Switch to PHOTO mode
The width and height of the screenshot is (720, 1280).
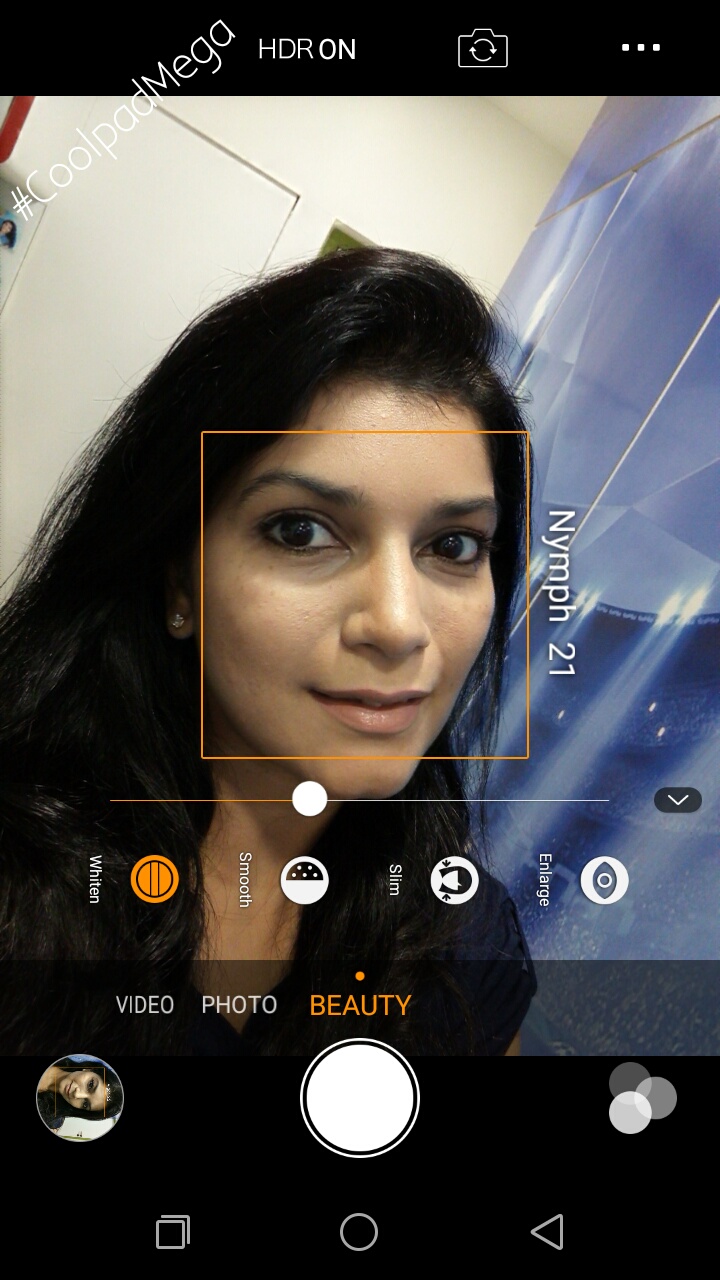tap(239, 1005)
